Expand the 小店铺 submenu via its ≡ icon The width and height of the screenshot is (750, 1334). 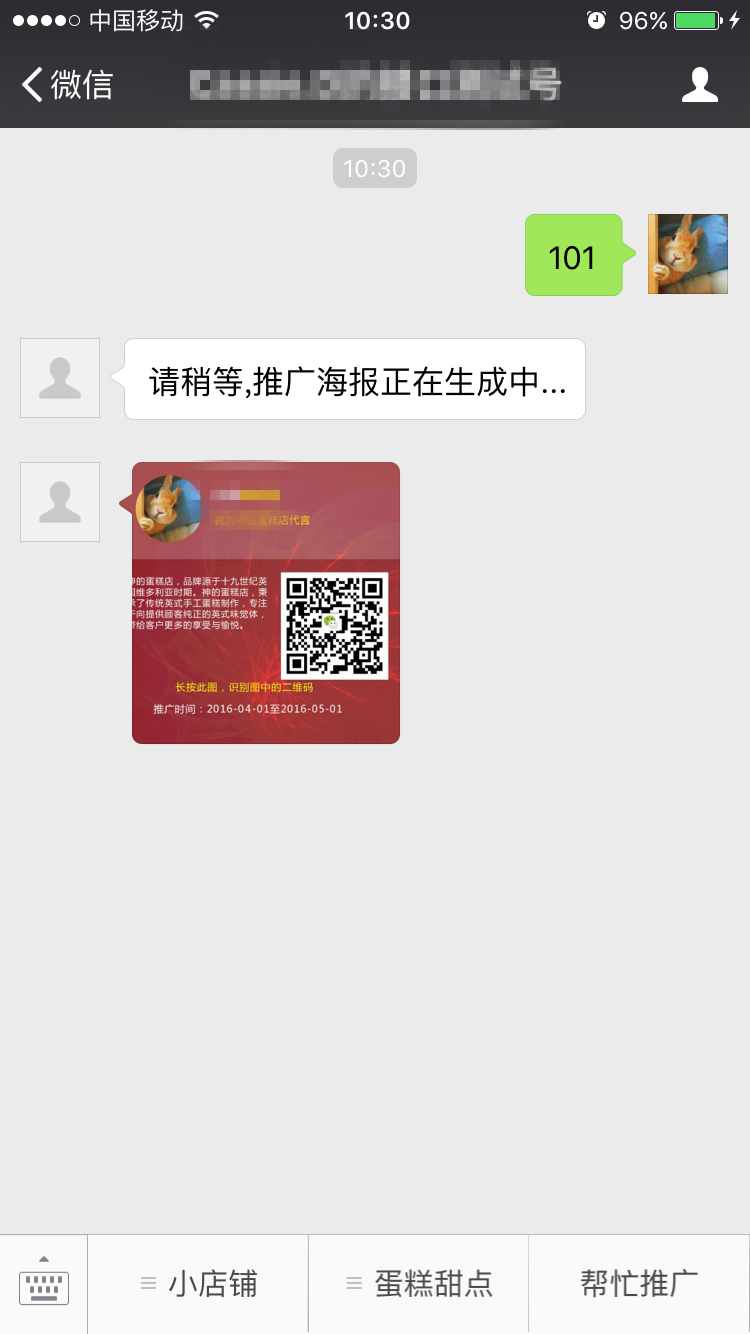pyautogui.click(x=149, y=1284)
